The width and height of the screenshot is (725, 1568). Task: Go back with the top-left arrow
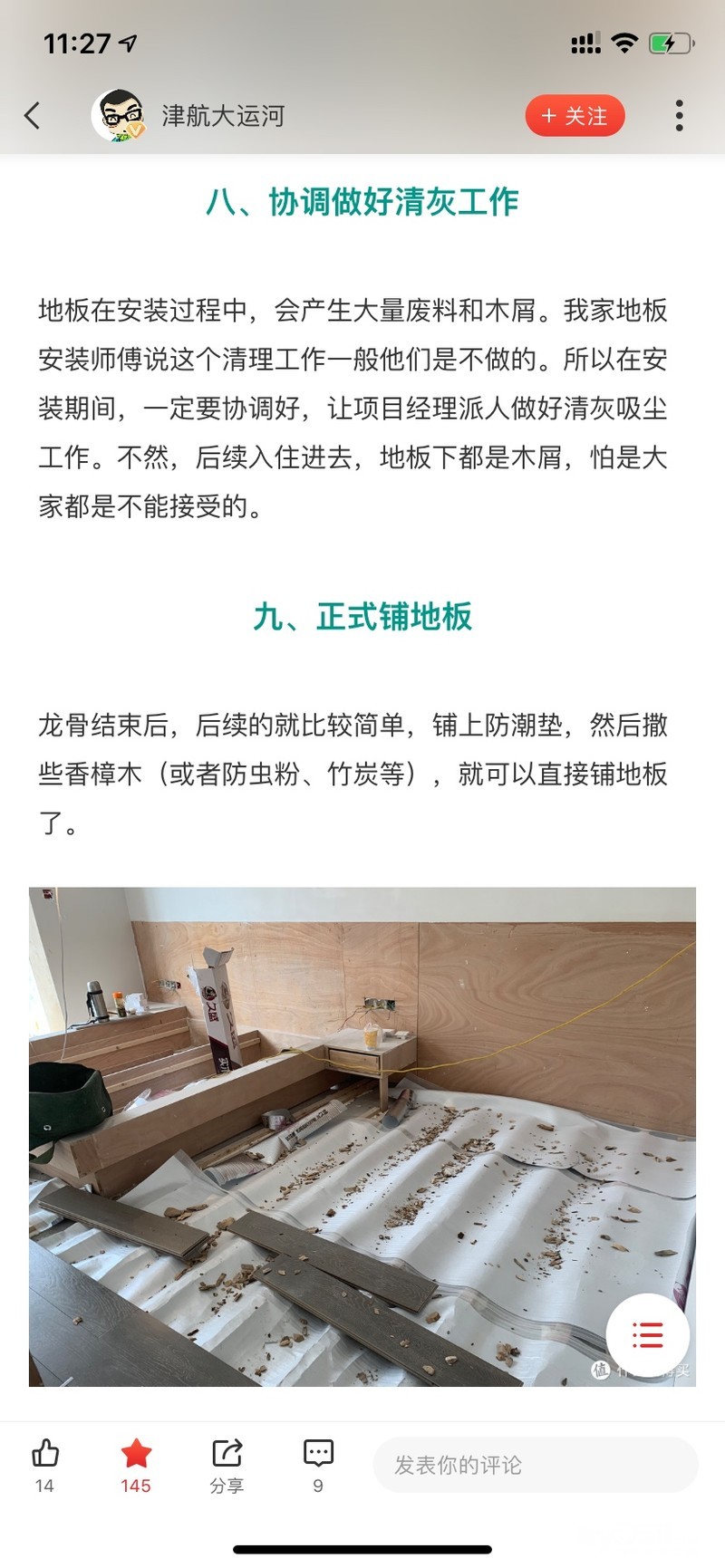pos(32,116)
